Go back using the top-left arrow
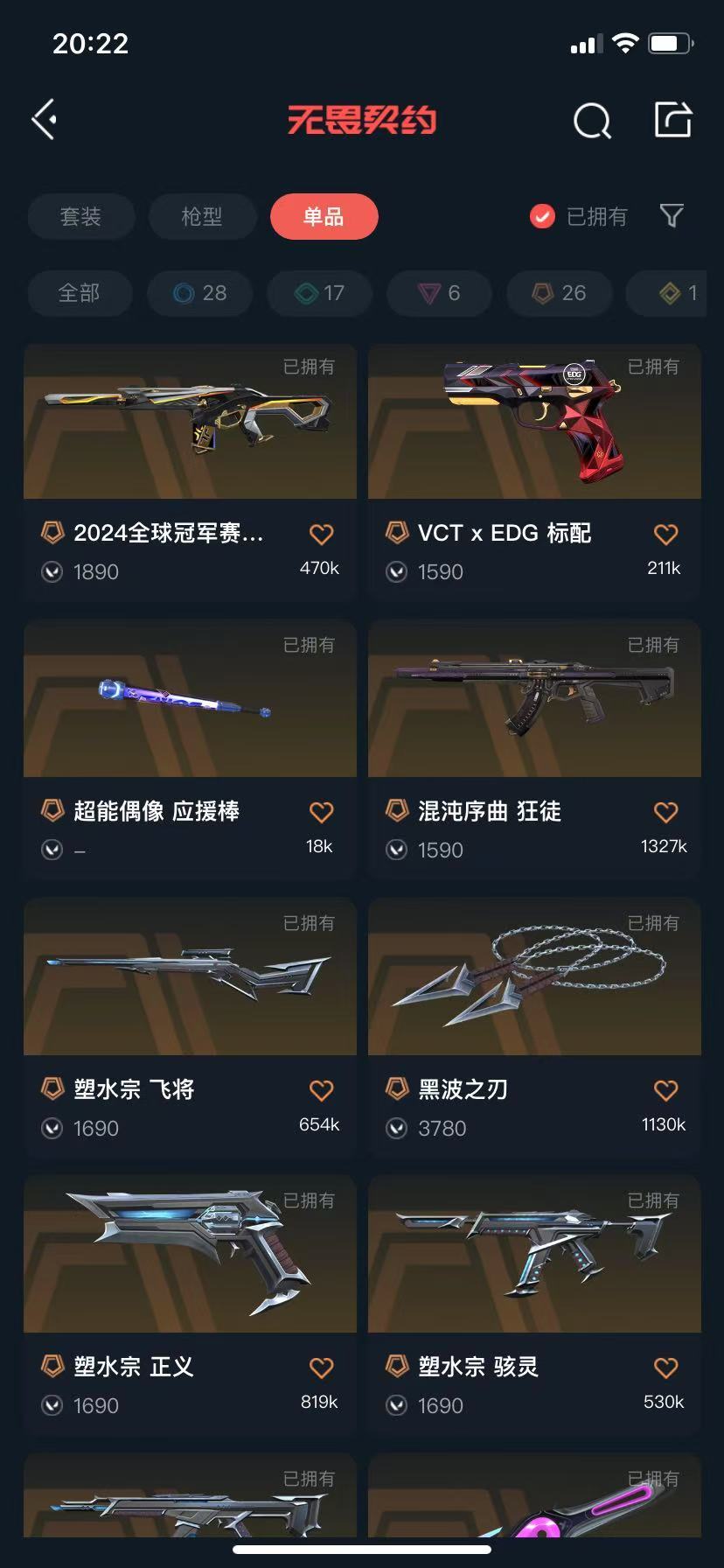The image size is (724, 1568). (x=45, y=120)
